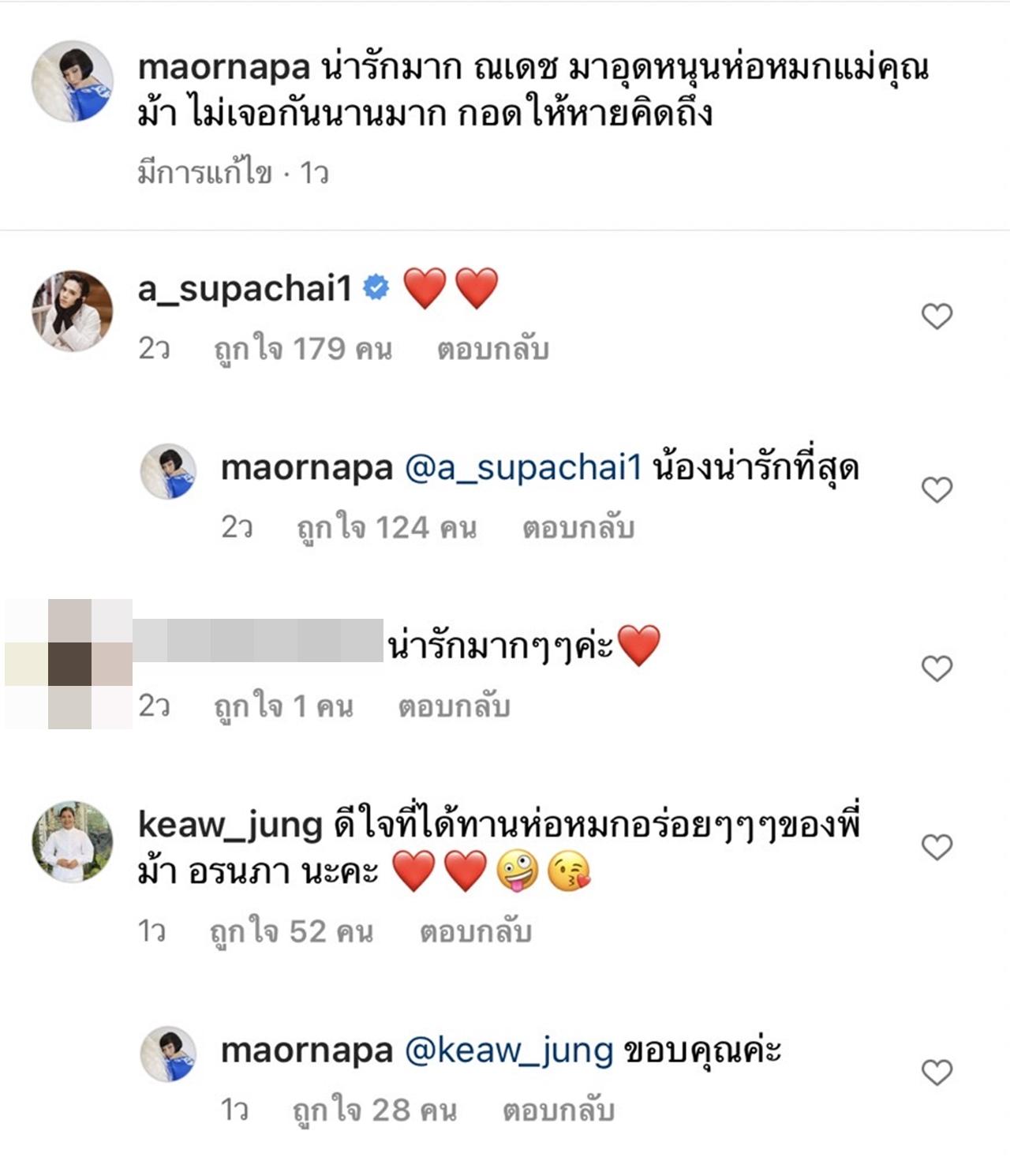Like the น่ารักมากๆๆค่ะ comment

[937, 669]
